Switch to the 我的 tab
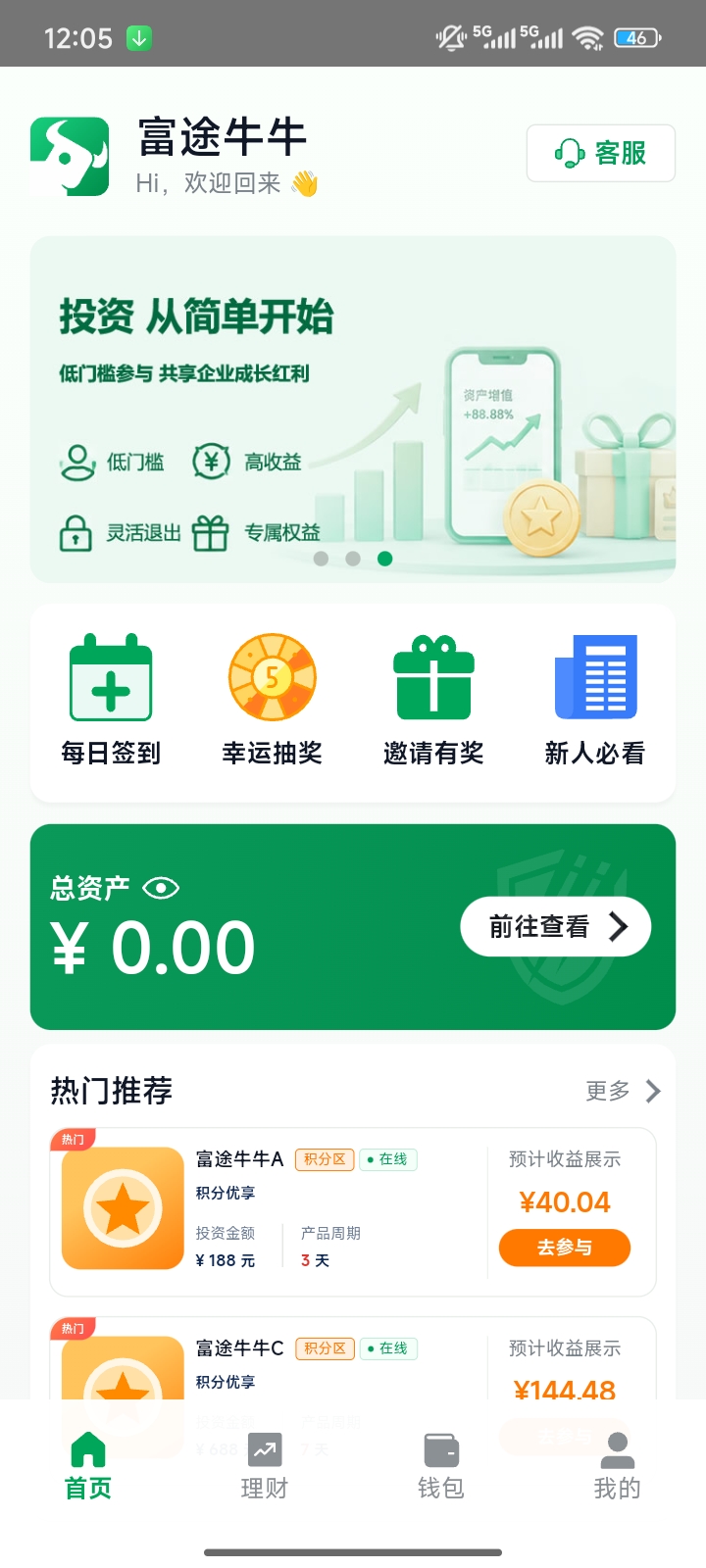 (x=617, y=1466)
